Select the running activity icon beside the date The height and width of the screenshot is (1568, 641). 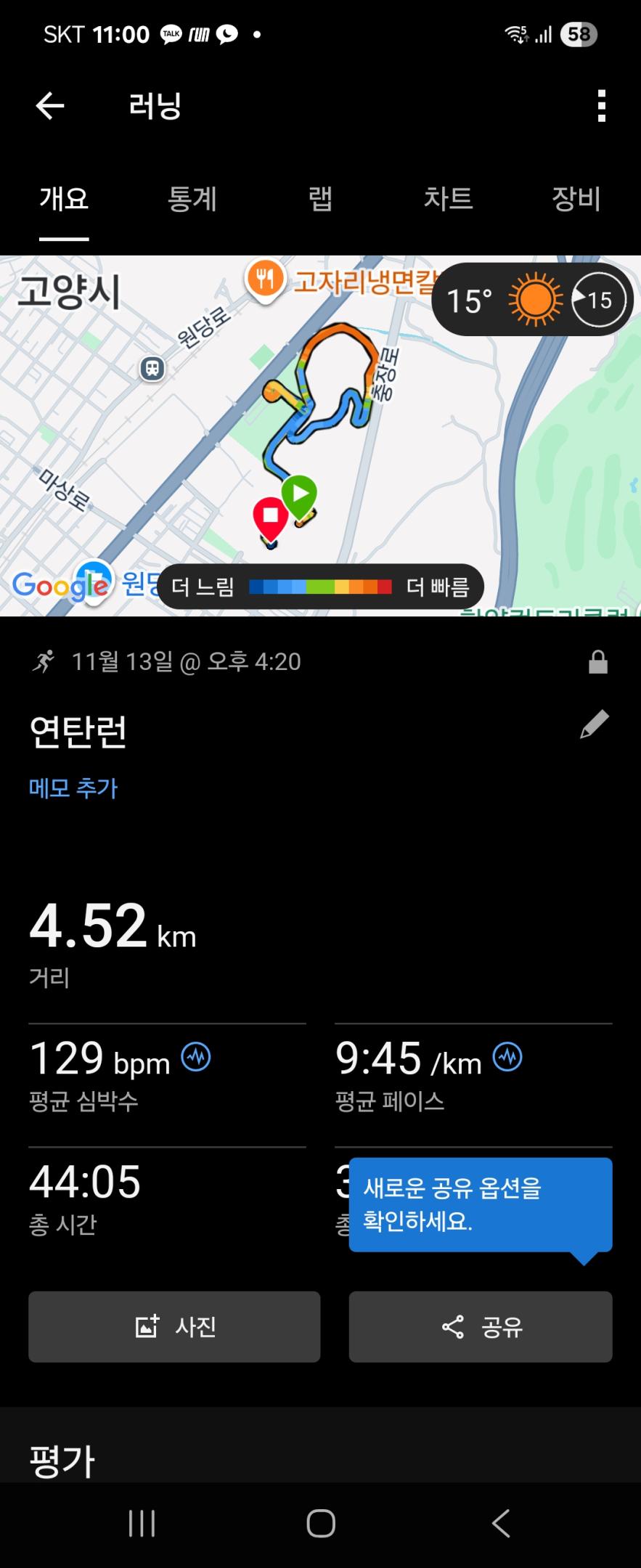coord(44,661)
